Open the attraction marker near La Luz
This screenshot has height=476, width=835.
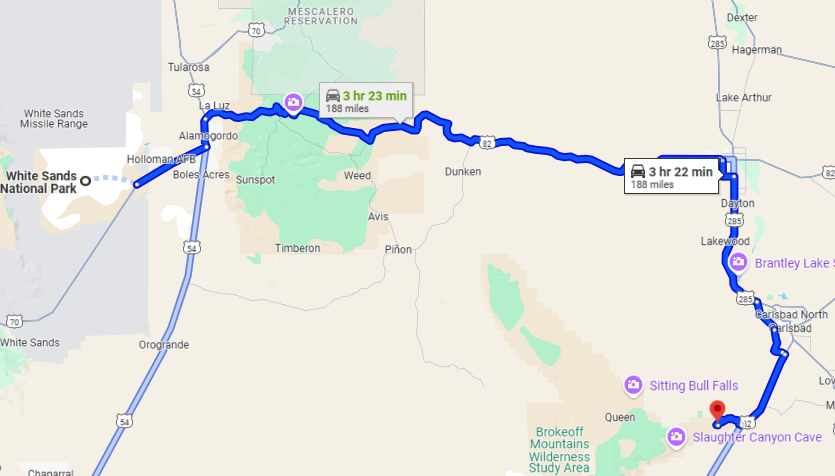coord(293,101)
